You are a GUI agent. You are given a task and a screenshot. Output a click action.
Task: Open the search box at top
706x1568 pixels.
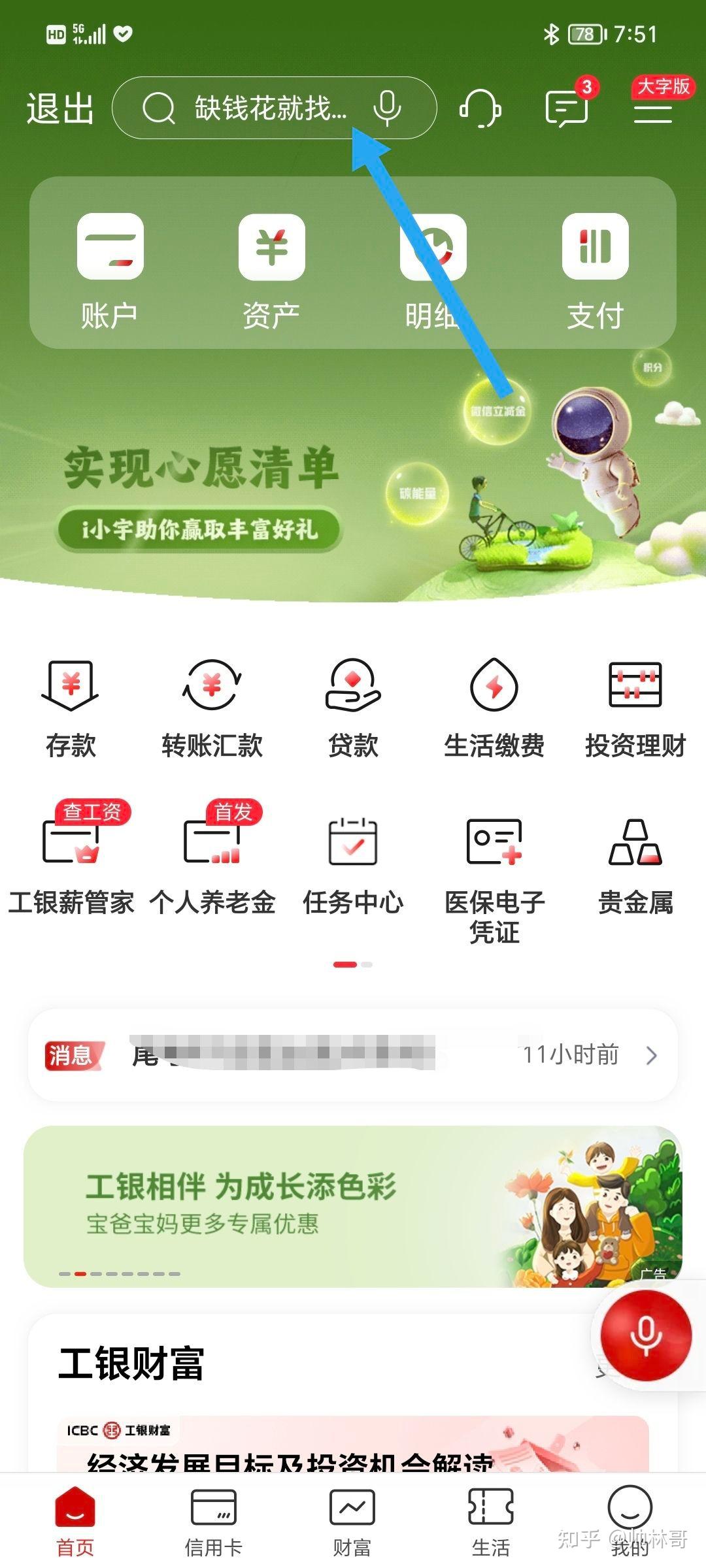tap(274, 108)
